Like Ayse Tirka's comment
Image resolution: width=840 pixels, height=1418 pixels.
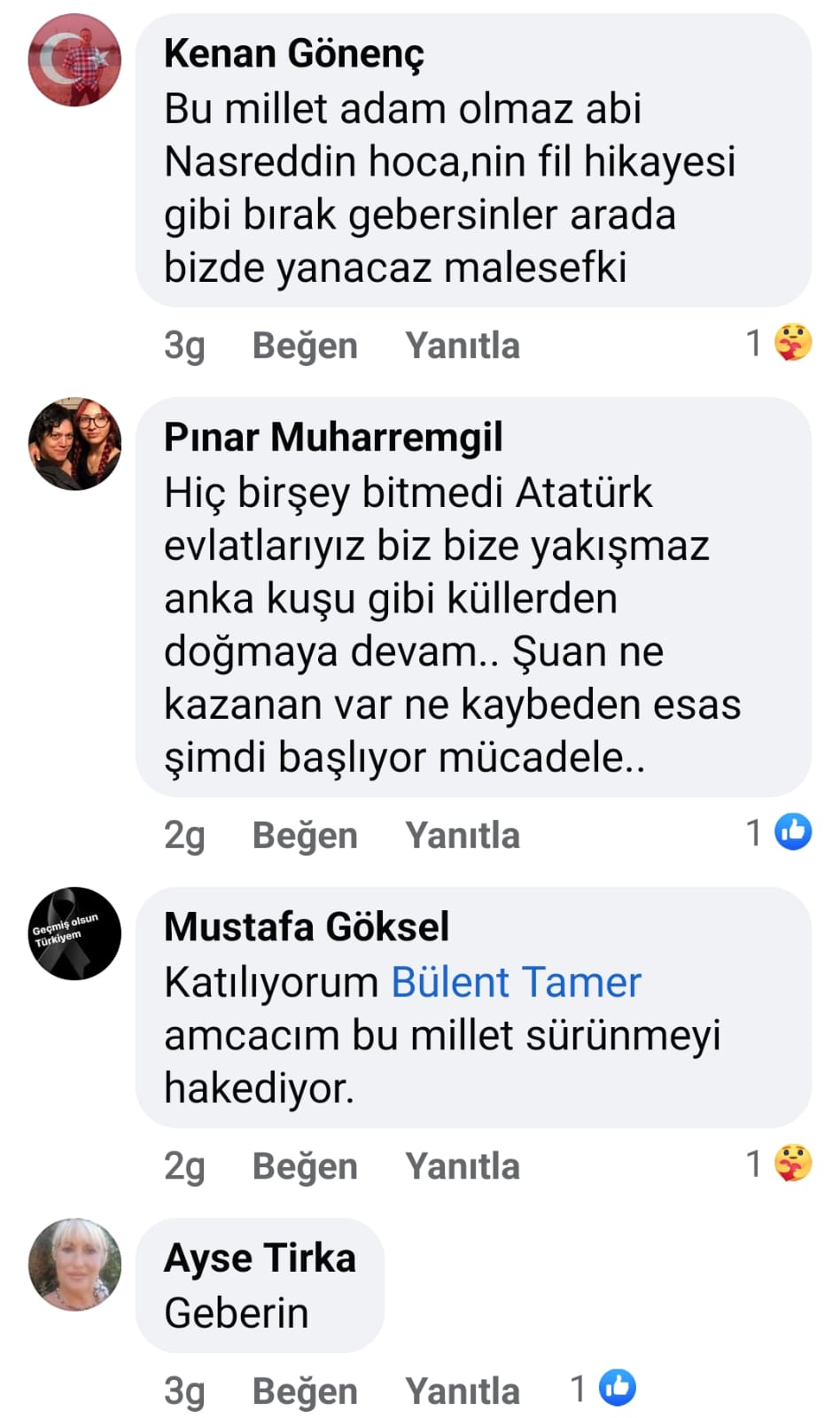[305, 1391]
